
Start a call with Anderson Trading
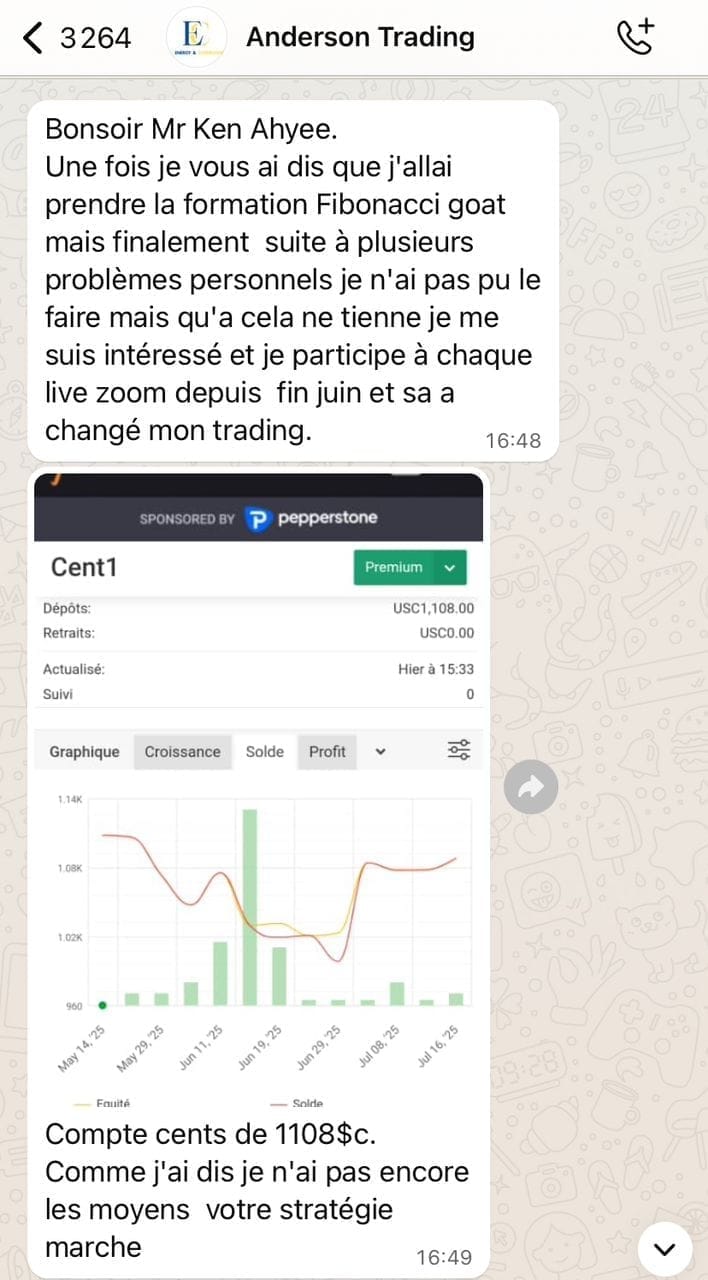635,38
